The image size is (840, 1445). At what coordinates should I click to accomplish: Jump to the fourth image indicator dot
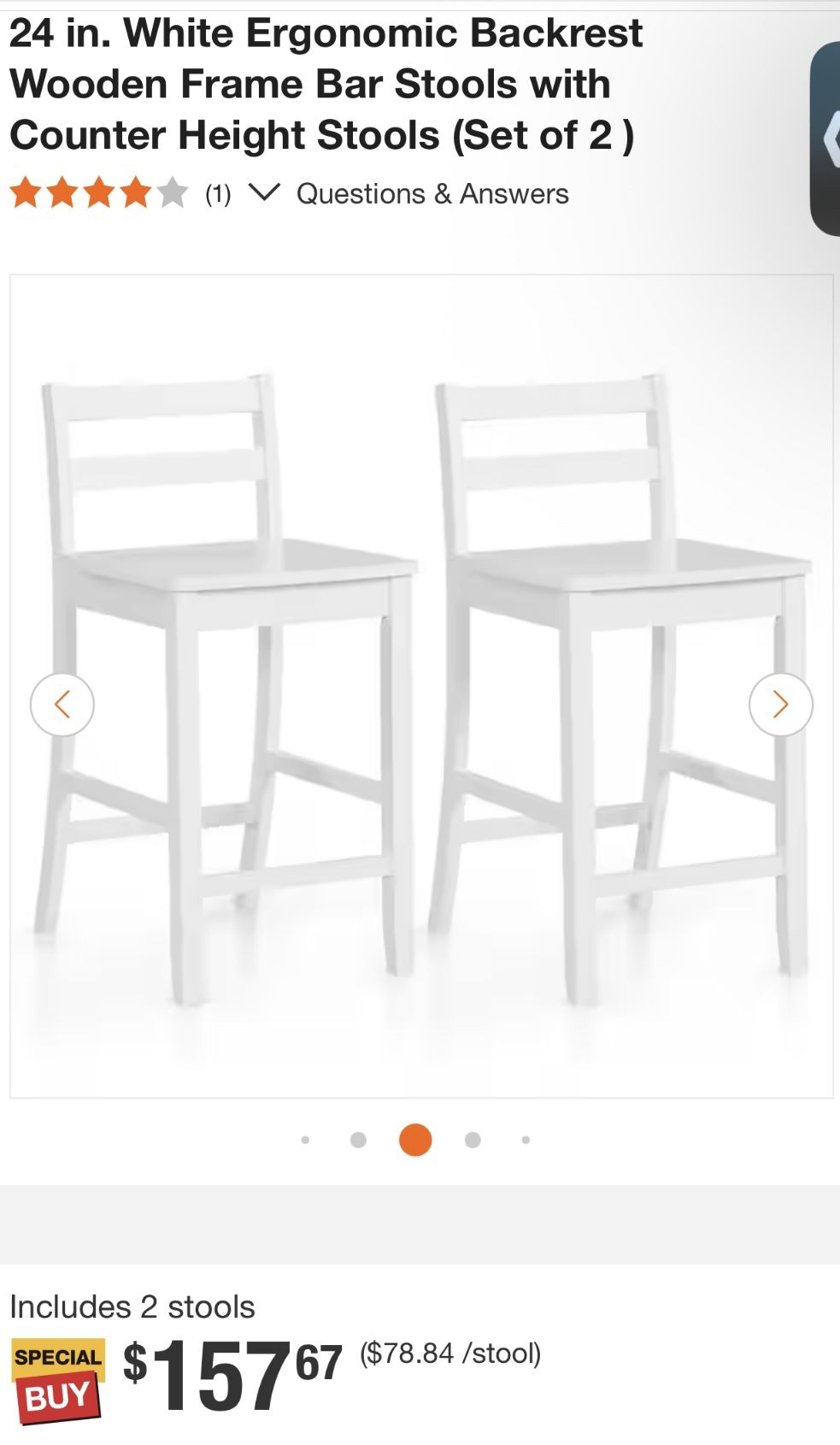point(473,1140)
